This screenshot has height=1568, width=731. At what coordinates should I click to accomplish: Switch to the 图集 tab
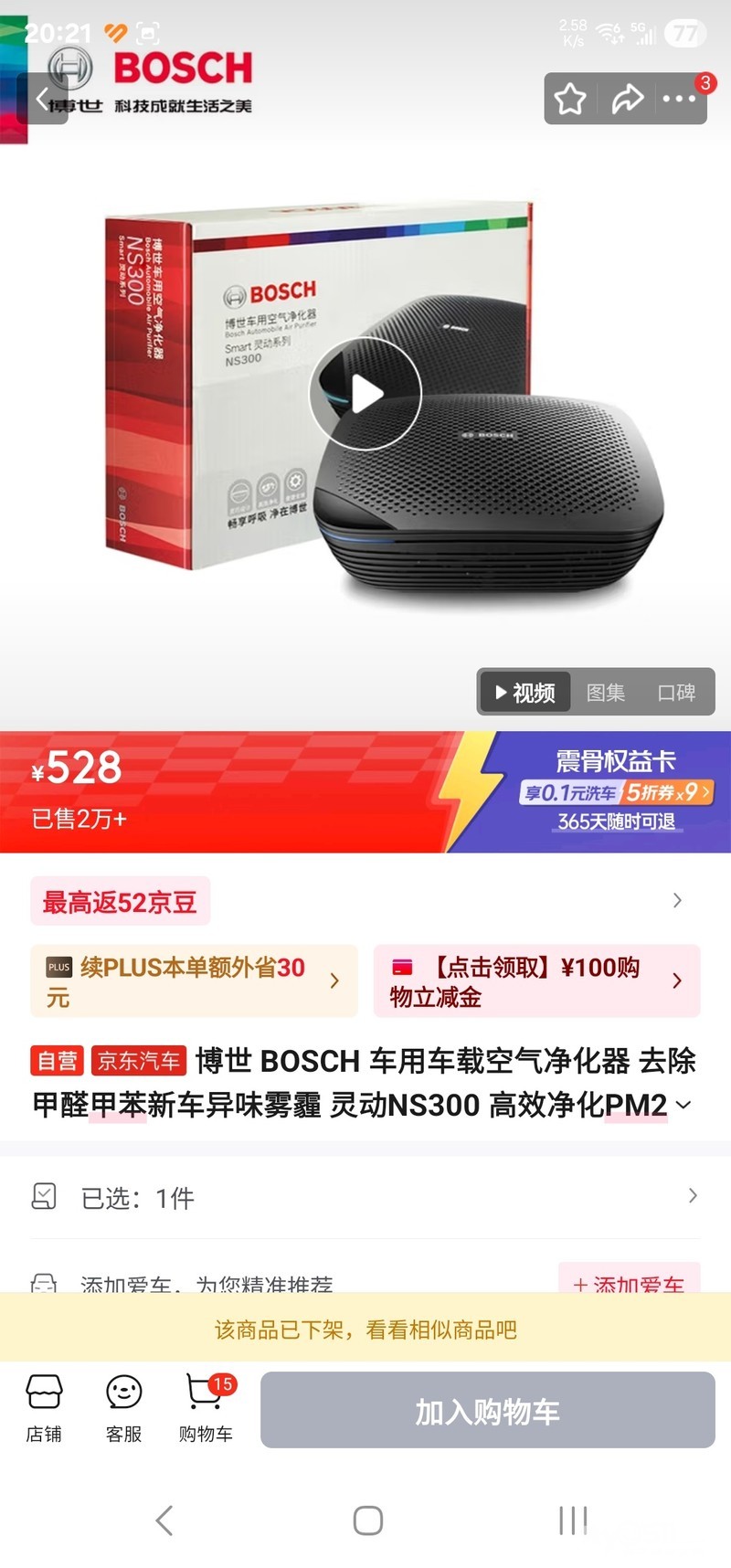click(x=605, y=693)
